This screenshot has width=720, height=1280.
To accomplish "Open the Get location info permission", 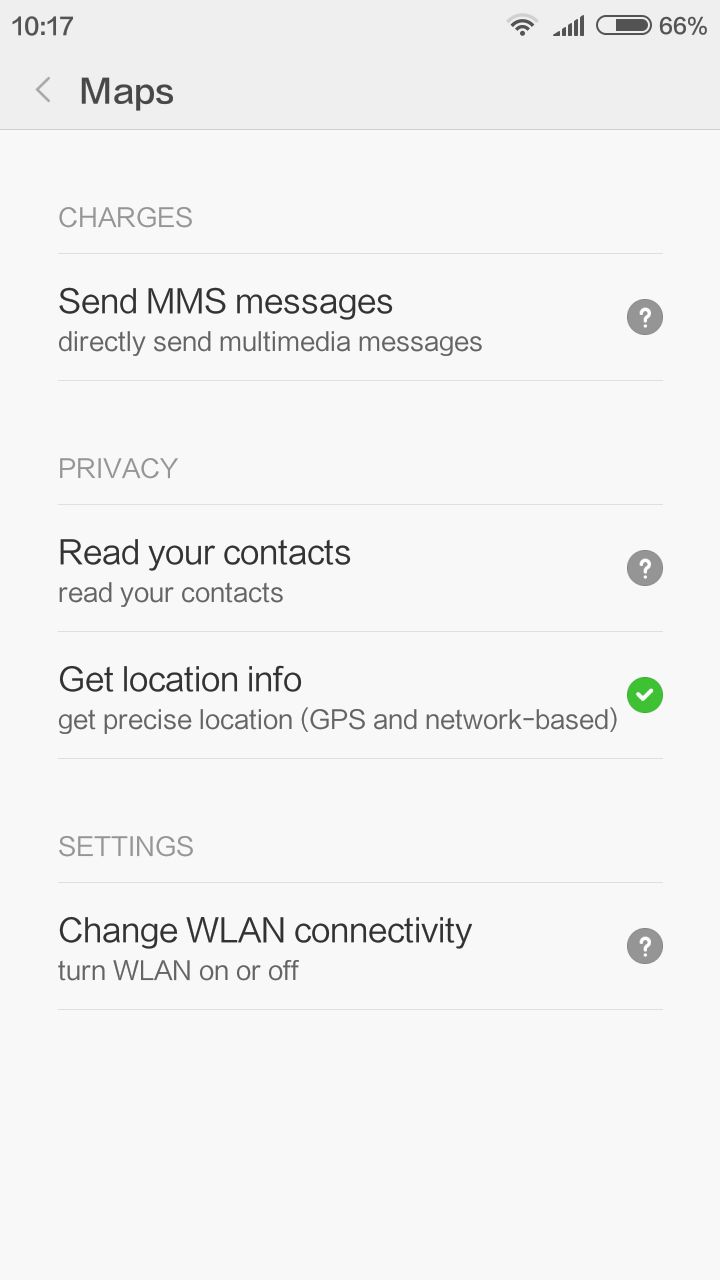I will pos(360,695).
